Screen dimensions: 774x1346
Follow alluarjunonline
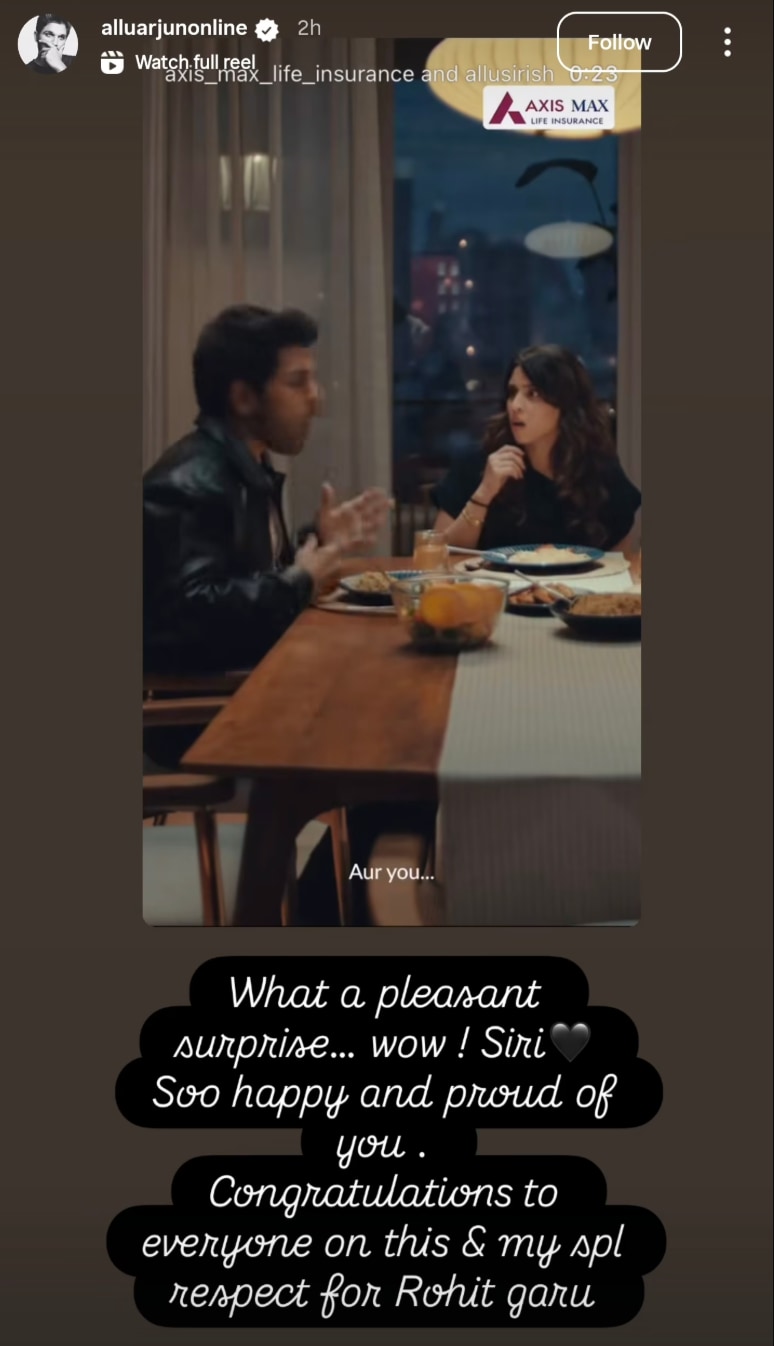click(x=619, y=42)
